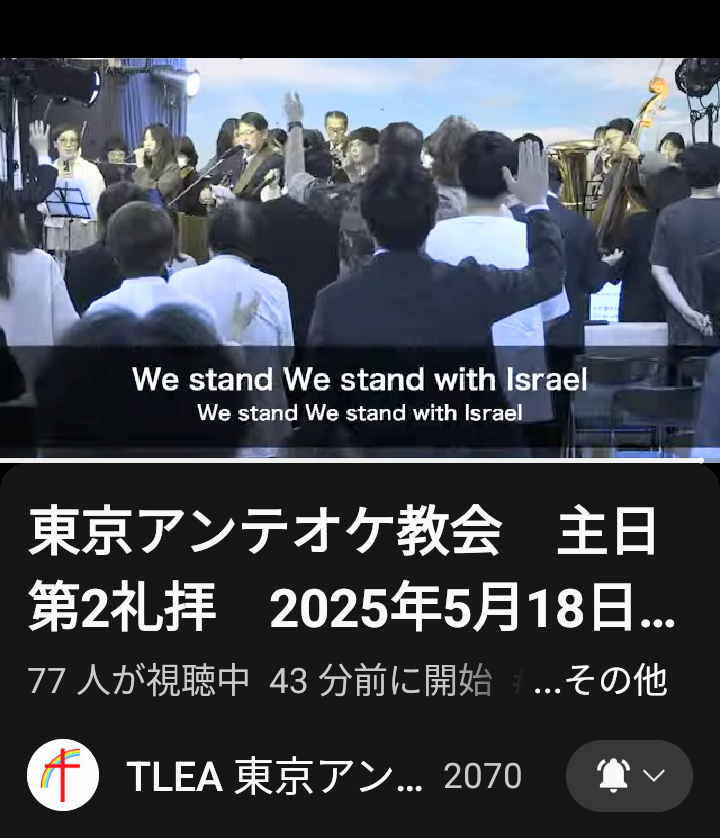Tap the live video player

360,257
